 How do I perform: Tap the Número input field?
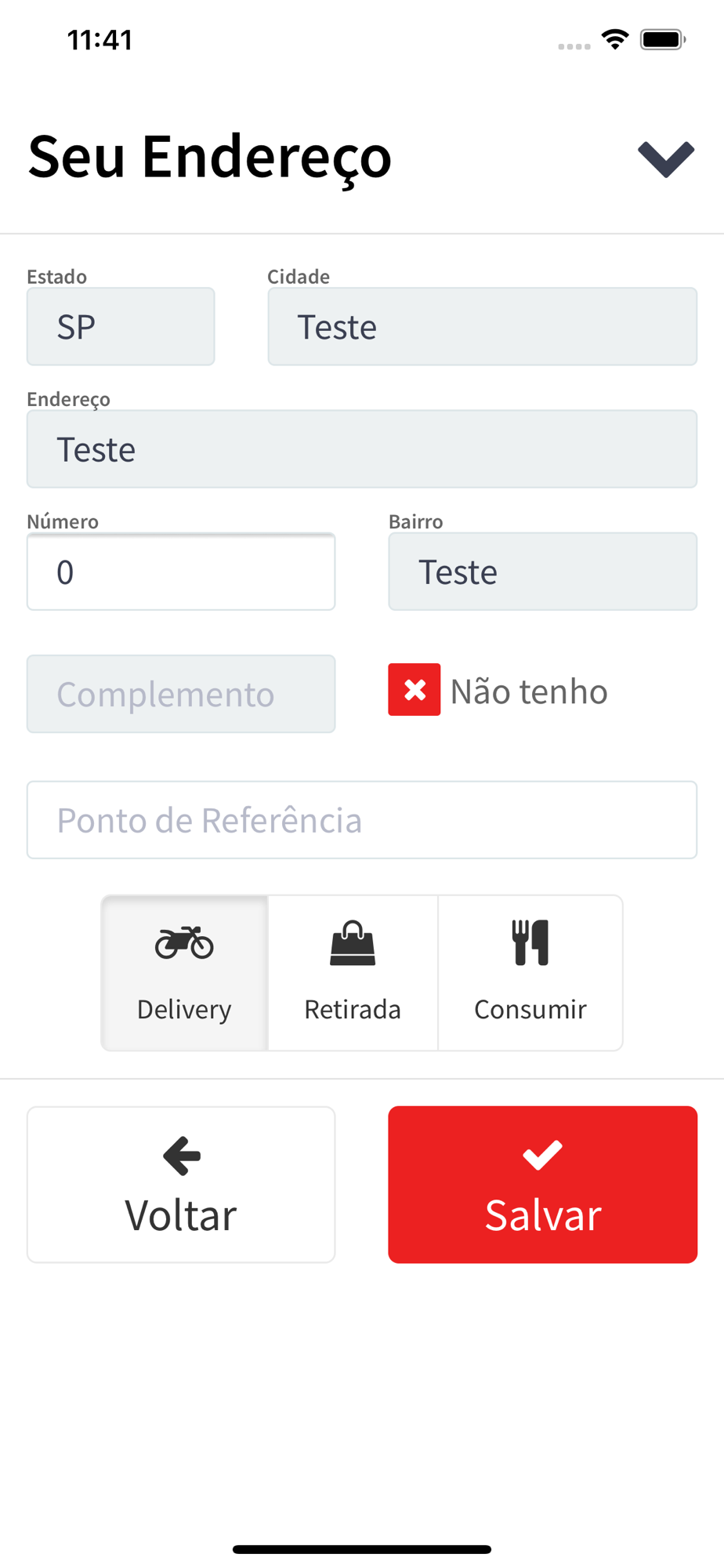181,572
